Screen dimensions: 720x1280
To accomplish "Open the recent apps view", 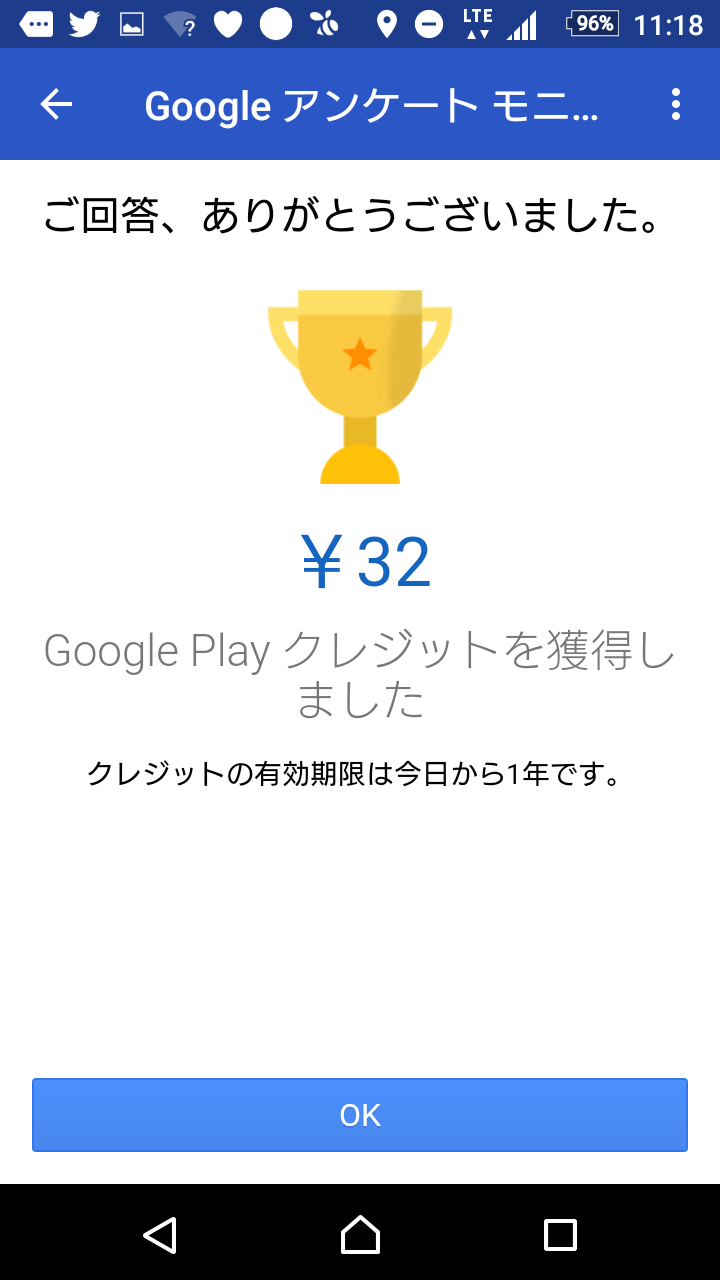I will (x=560, y=1235).
